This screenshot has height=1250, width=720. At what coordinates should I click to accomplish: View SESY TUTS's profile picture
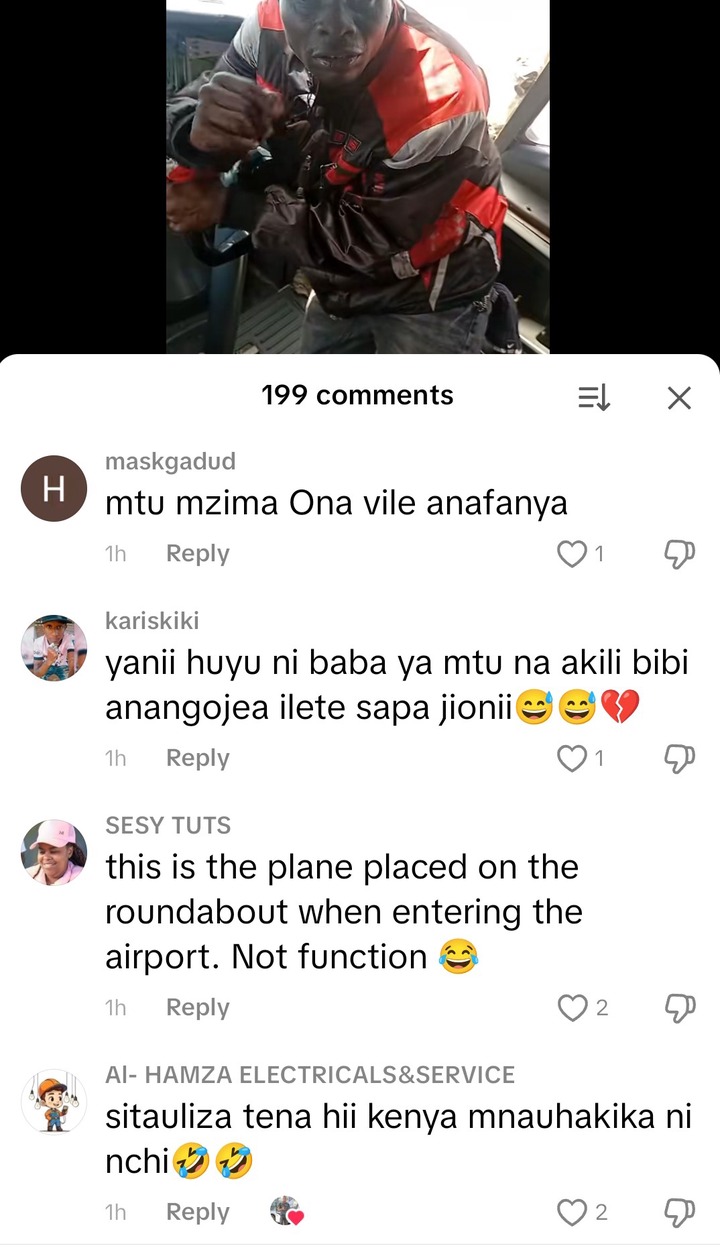coord(54,852)
